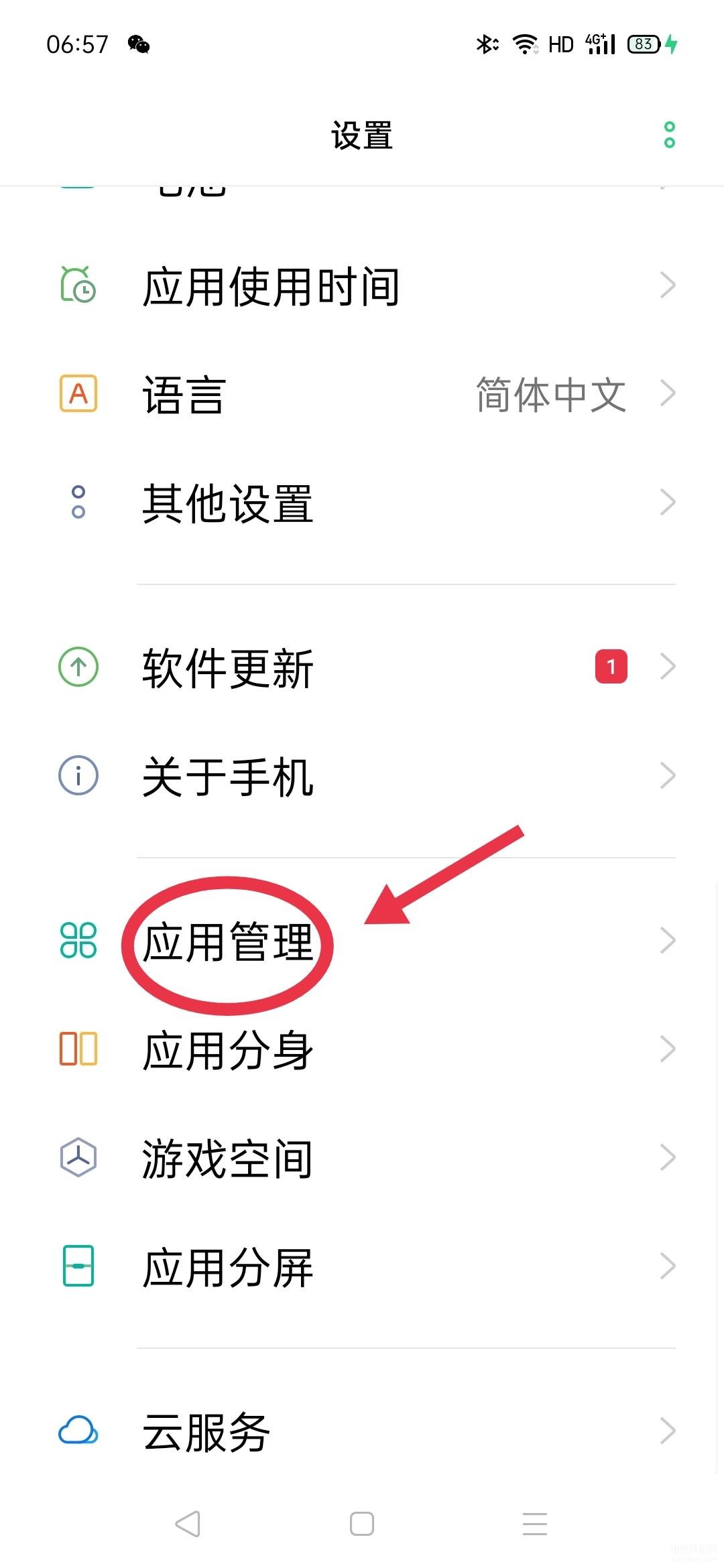Open 语言 language settings
The image size is (724, 1568).
[x=362, y=394]
